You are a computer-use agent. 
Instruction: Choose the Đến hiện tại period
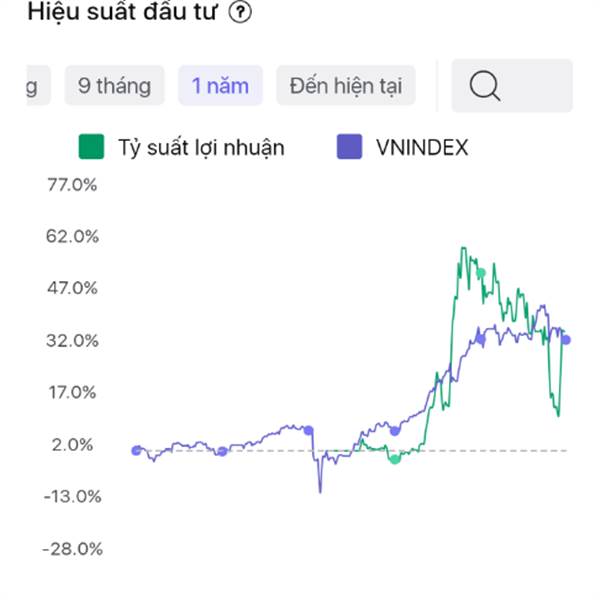tap(346, 85)
